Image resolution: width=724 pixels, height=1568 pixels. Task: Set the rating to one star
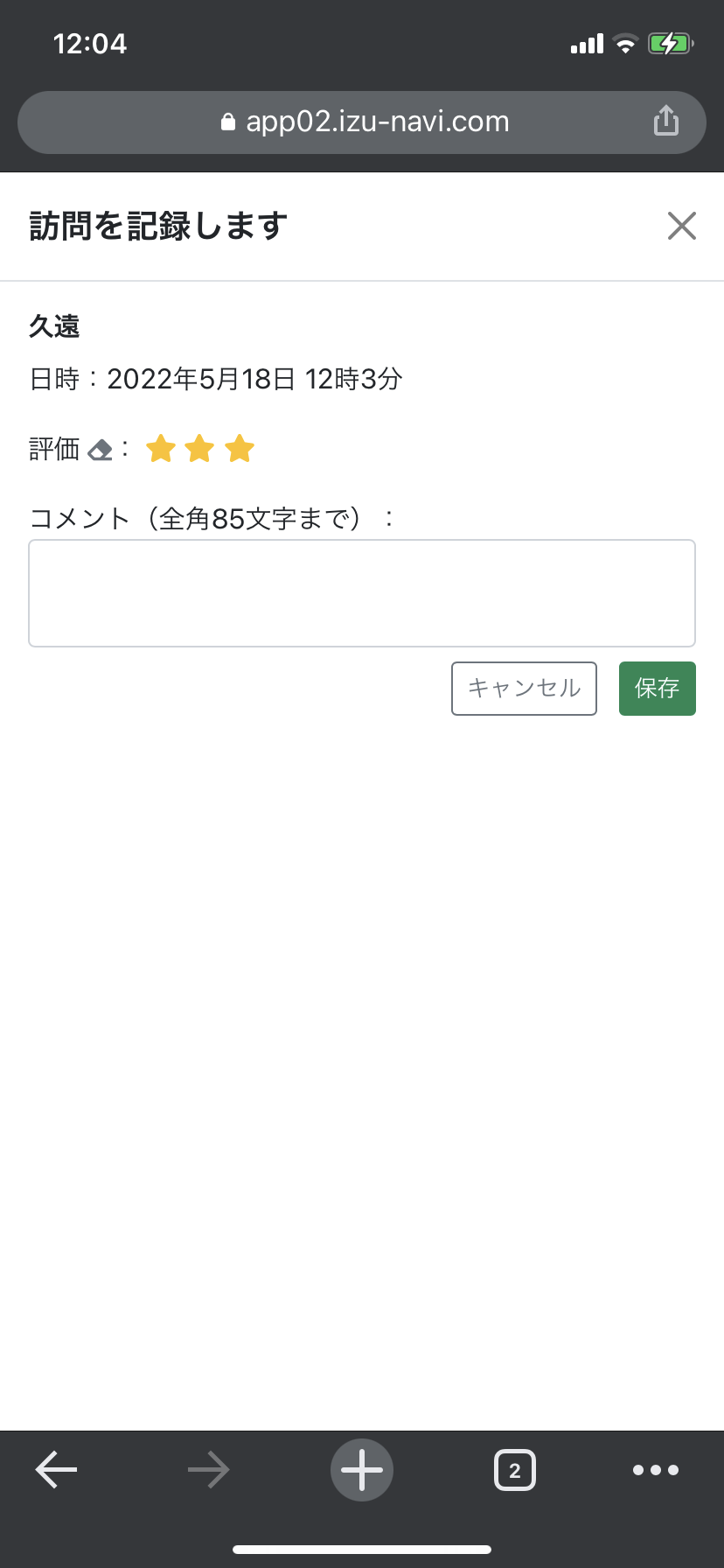click(161, 449)
